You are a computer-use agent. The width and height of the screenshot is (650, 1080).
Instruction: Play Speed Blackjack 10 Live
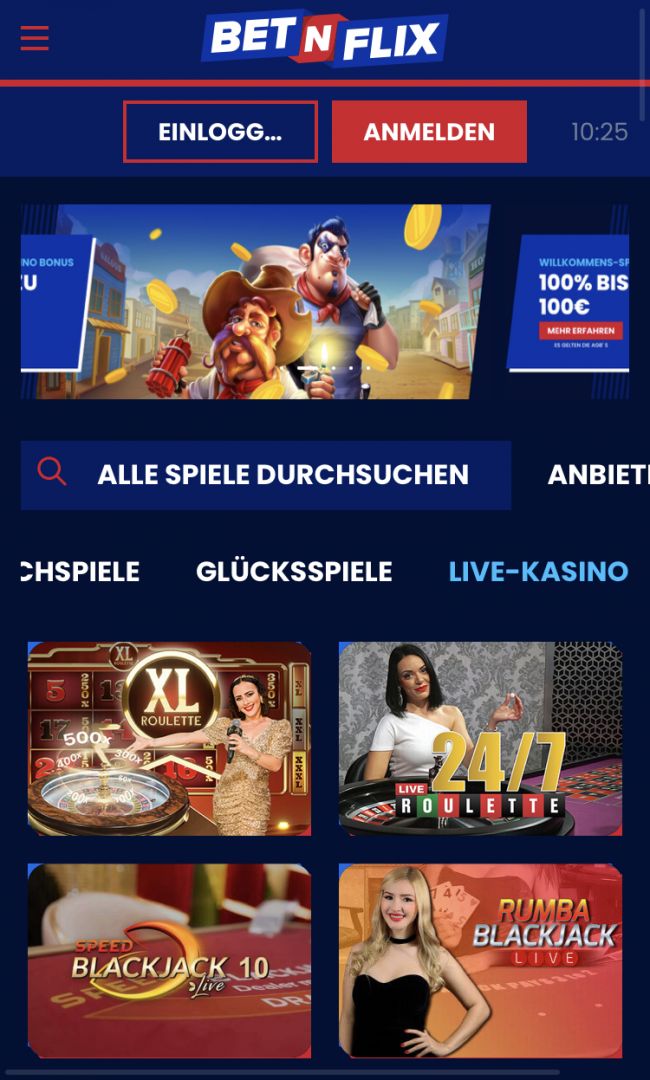pyautogui.click(x=169, y=960)
